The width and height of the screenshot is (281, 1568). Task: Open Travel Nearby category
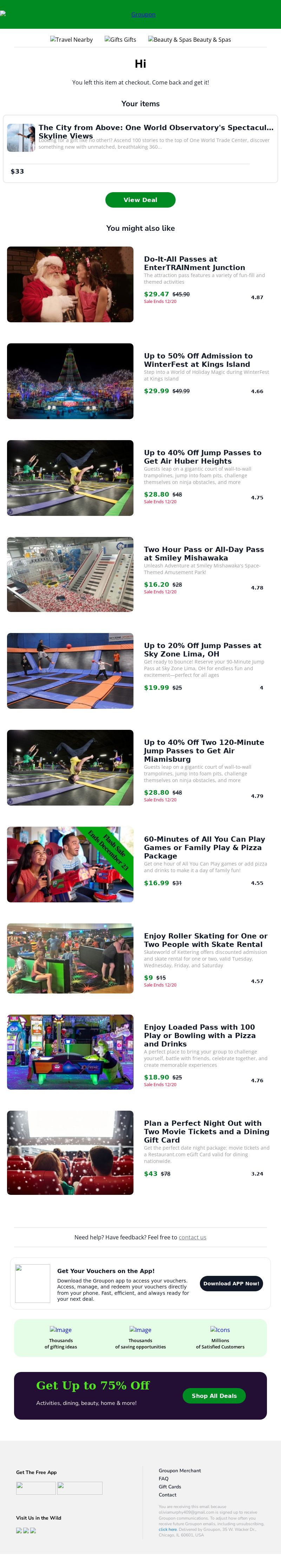pyautogui.click(x=71, y=40)
